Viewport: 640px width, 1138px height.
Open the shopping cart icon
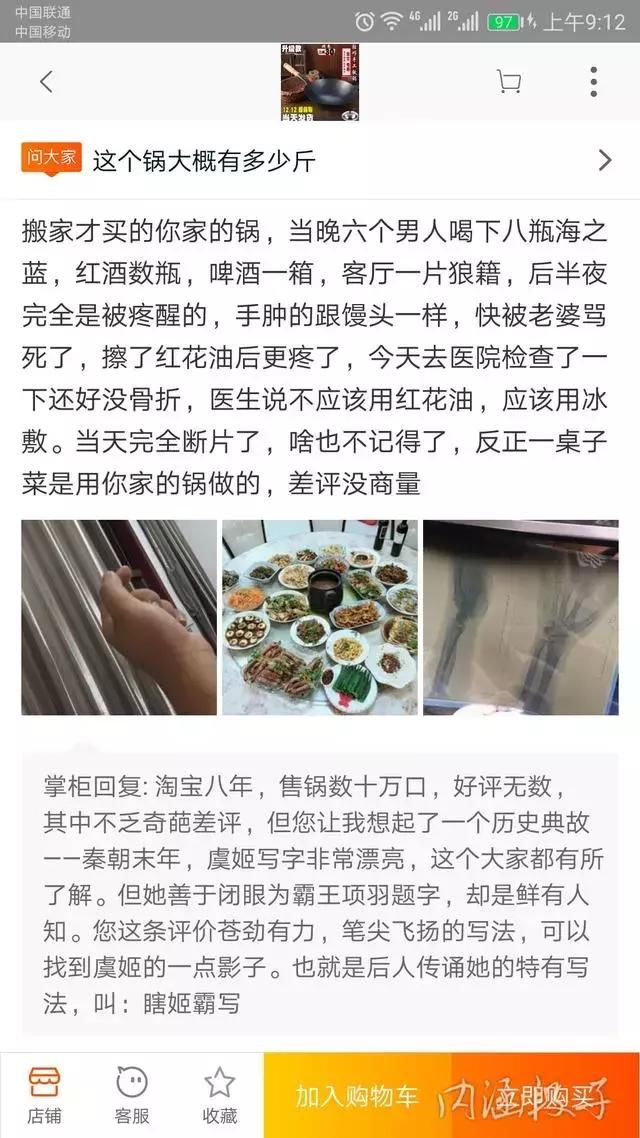pyautogui.click(x=509, y=82)
